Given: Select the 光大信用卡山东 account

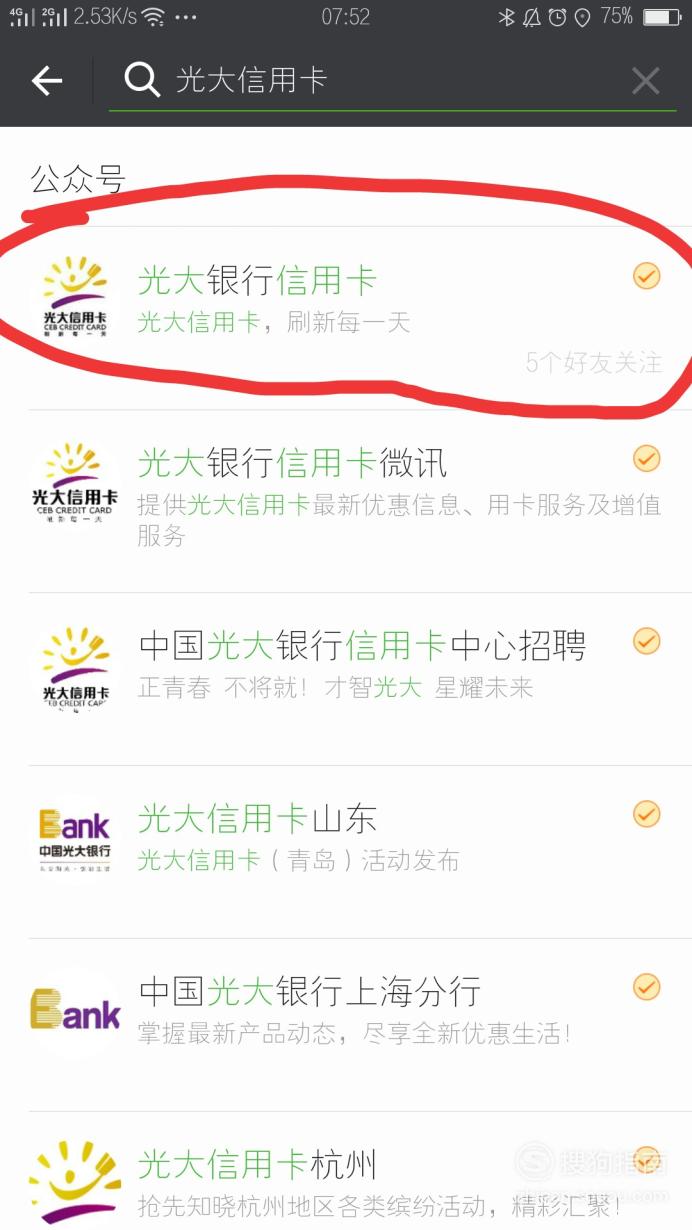Looking at the screenshot, I should click(x=346, y=852).
